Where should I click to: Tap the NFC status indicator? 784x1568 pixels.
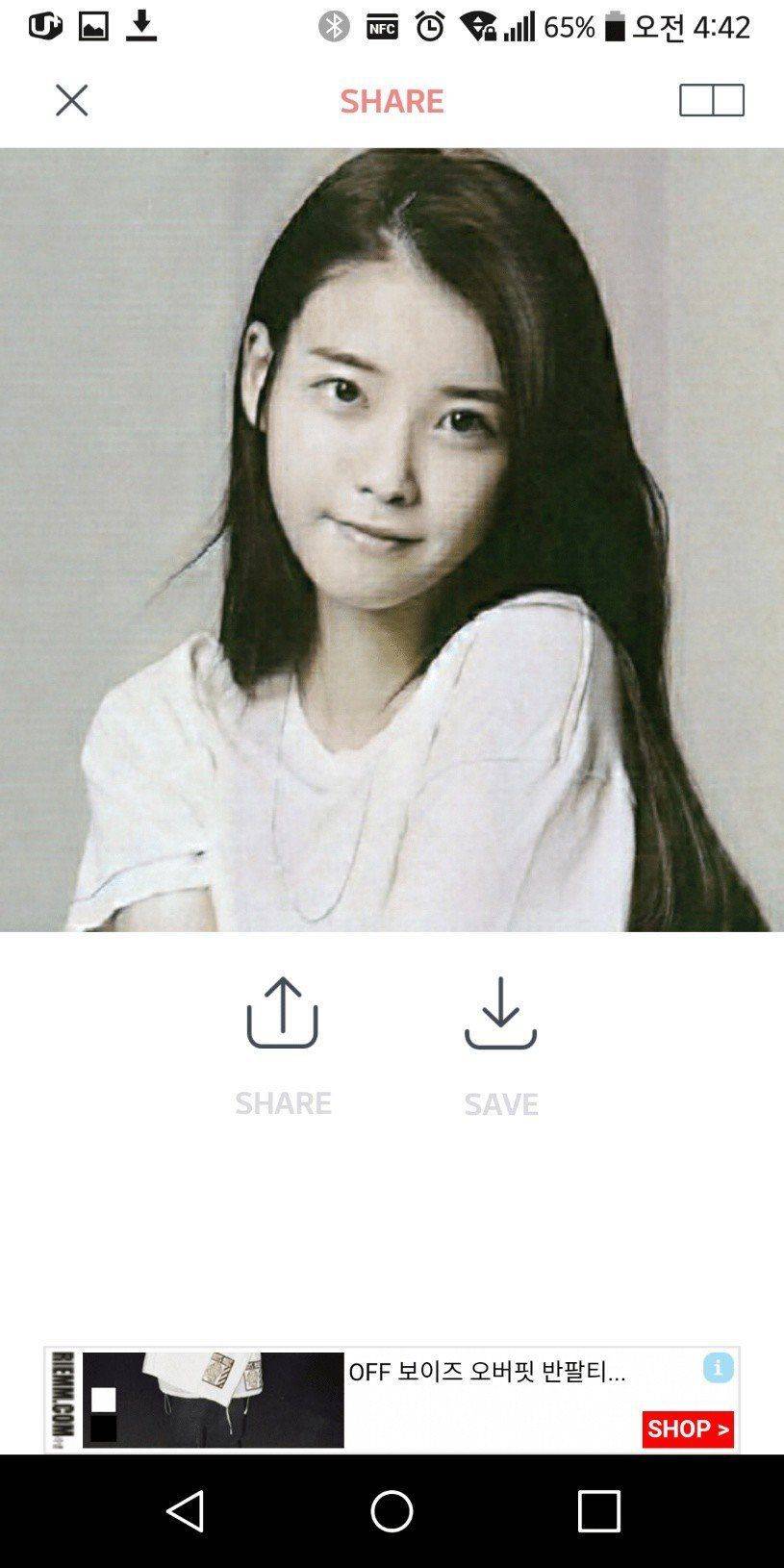pos(383,26)
